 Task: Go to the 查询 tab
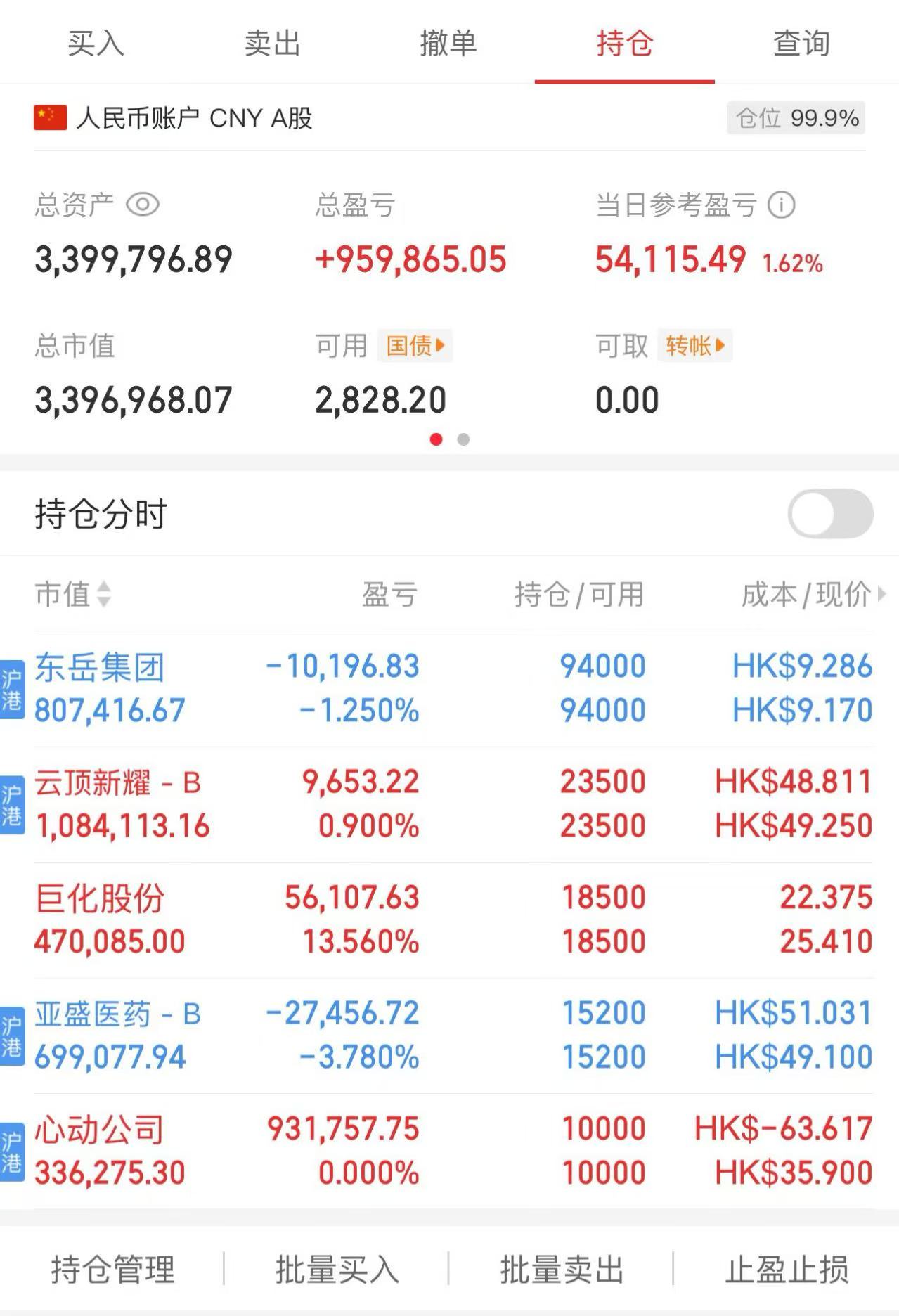point(801,44)
